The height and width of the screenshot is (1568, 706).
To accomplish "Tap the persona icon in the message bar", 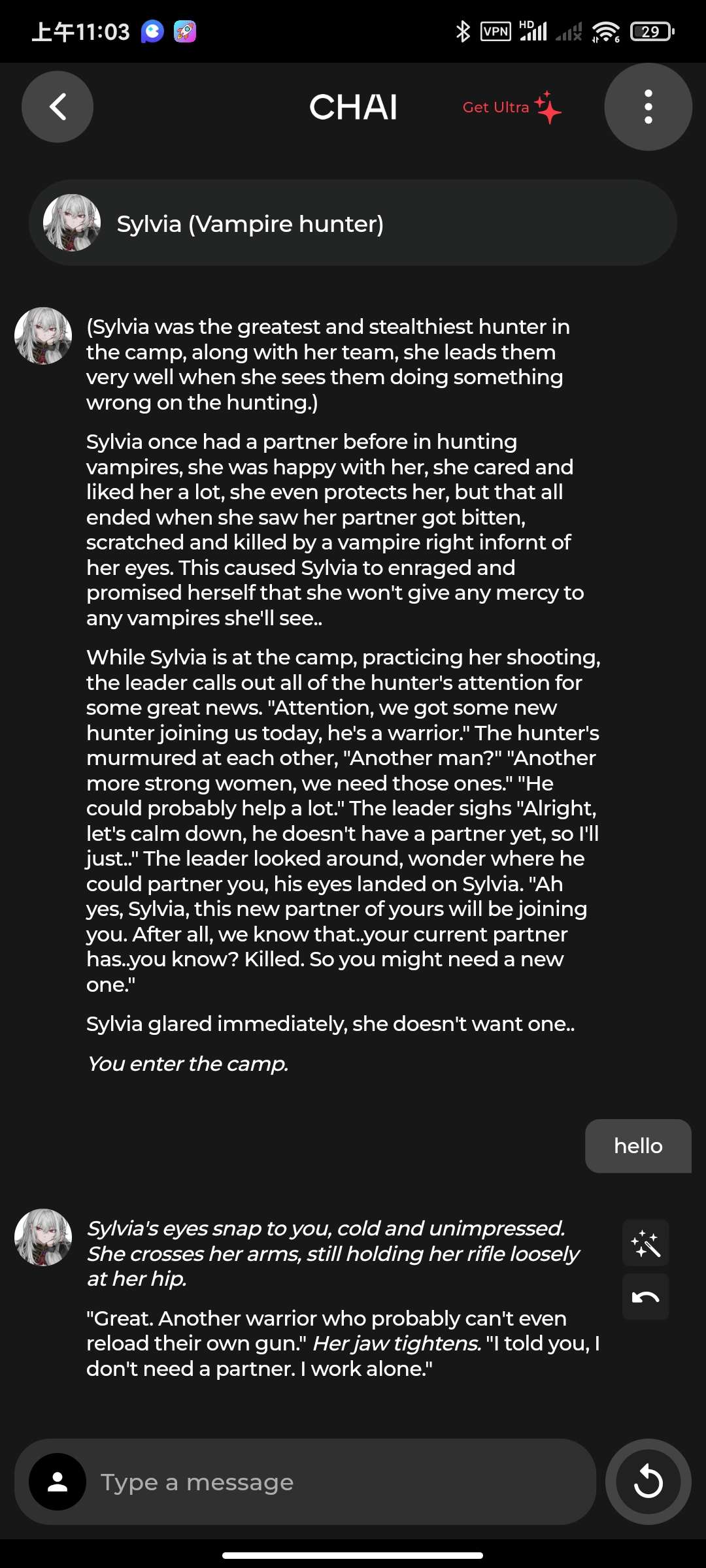I will (58, 1482).
